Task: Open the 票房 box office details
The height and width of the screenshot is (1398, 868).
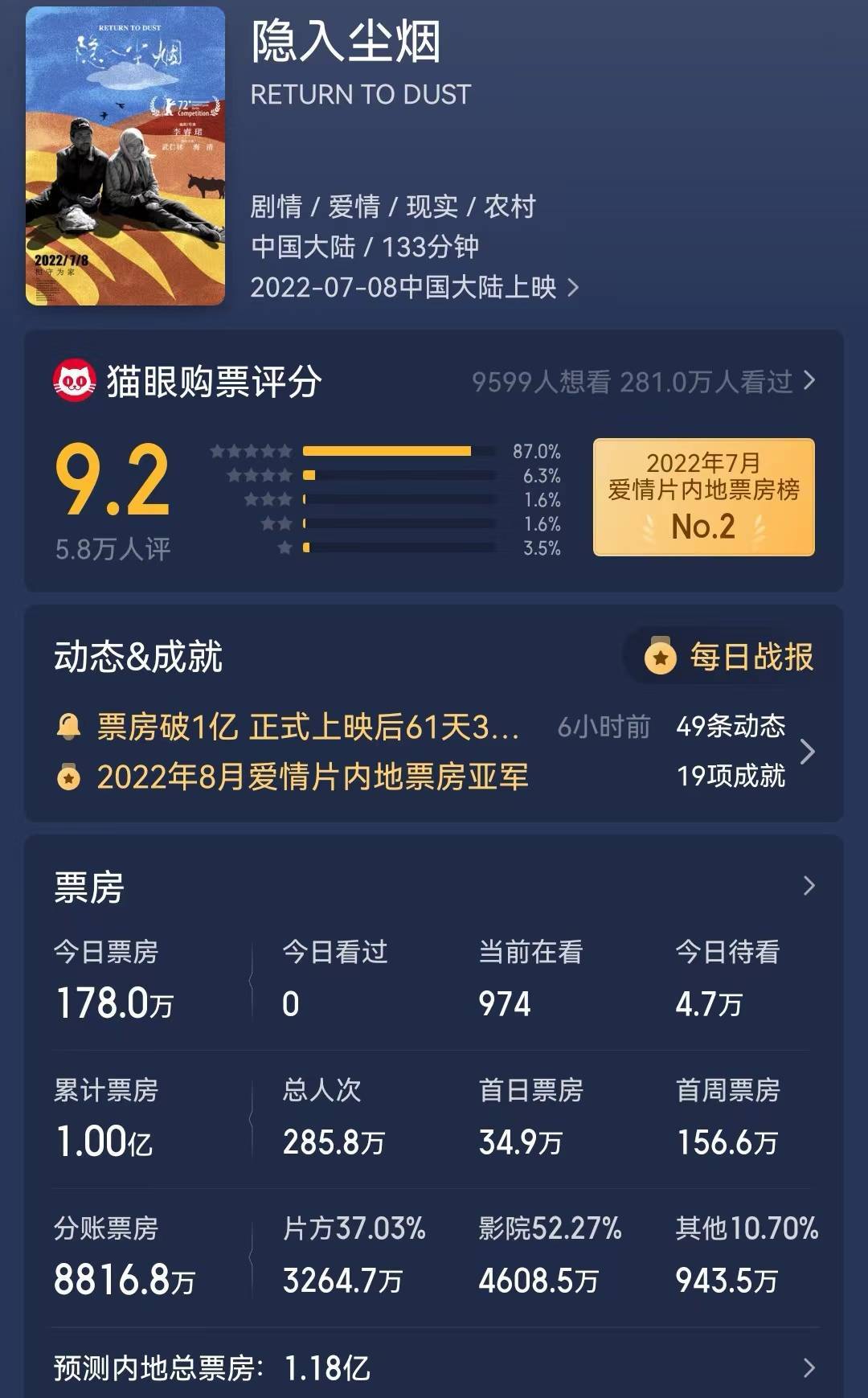Action: (x=434, y=887)
